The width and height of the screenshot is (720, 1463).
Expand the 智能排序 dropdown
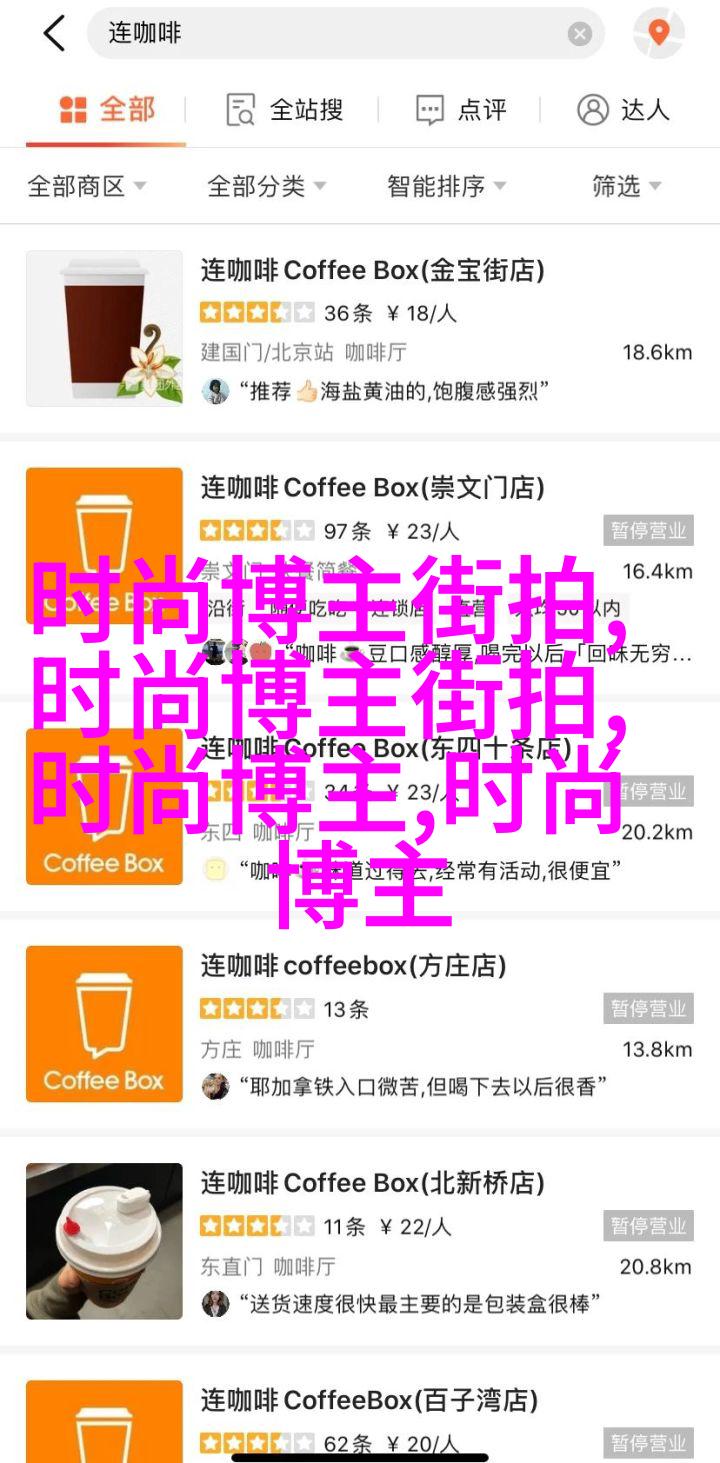point(446,186)
